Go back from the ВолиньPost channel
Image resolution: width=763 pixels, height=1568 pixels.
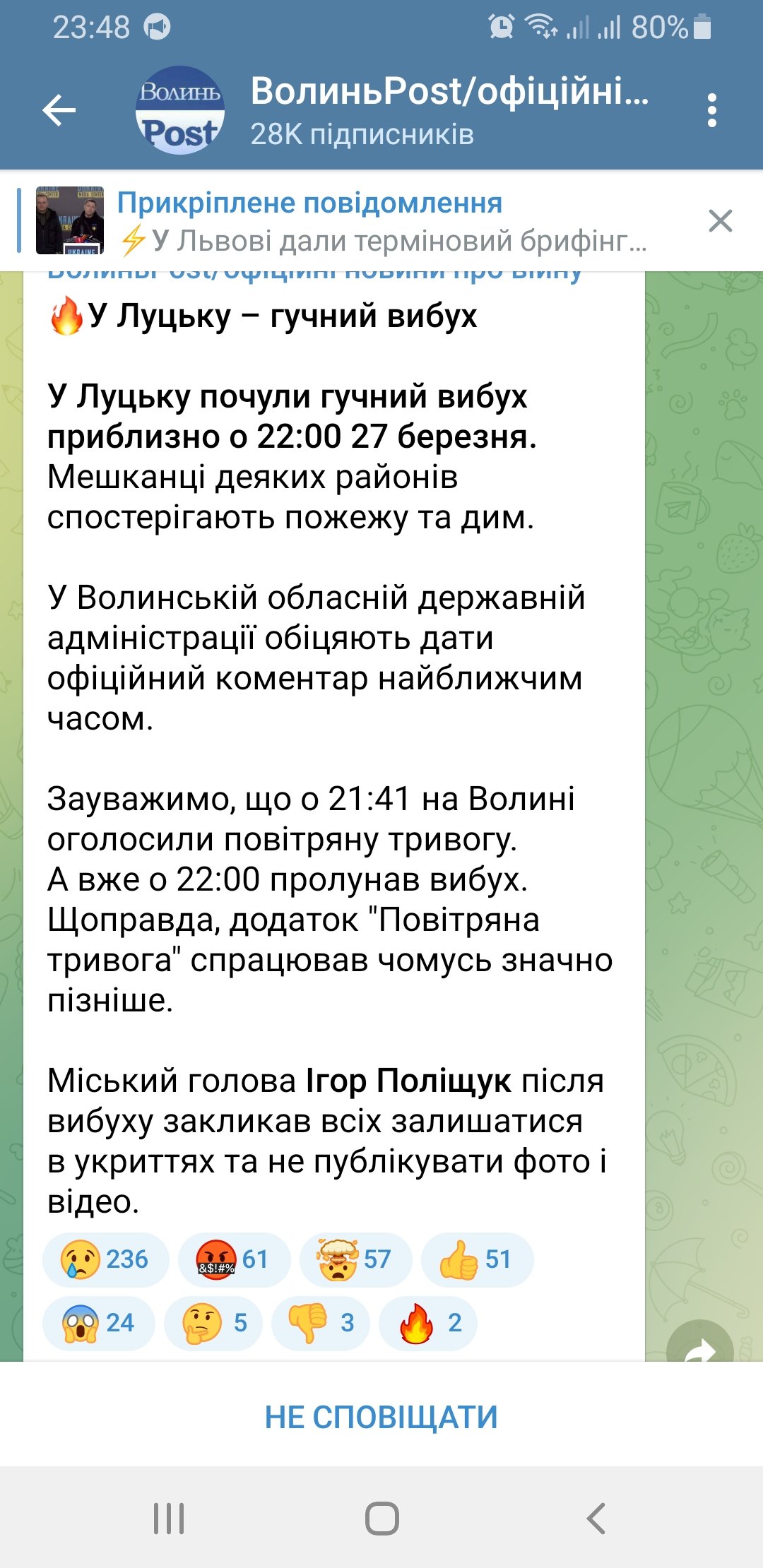59,110
